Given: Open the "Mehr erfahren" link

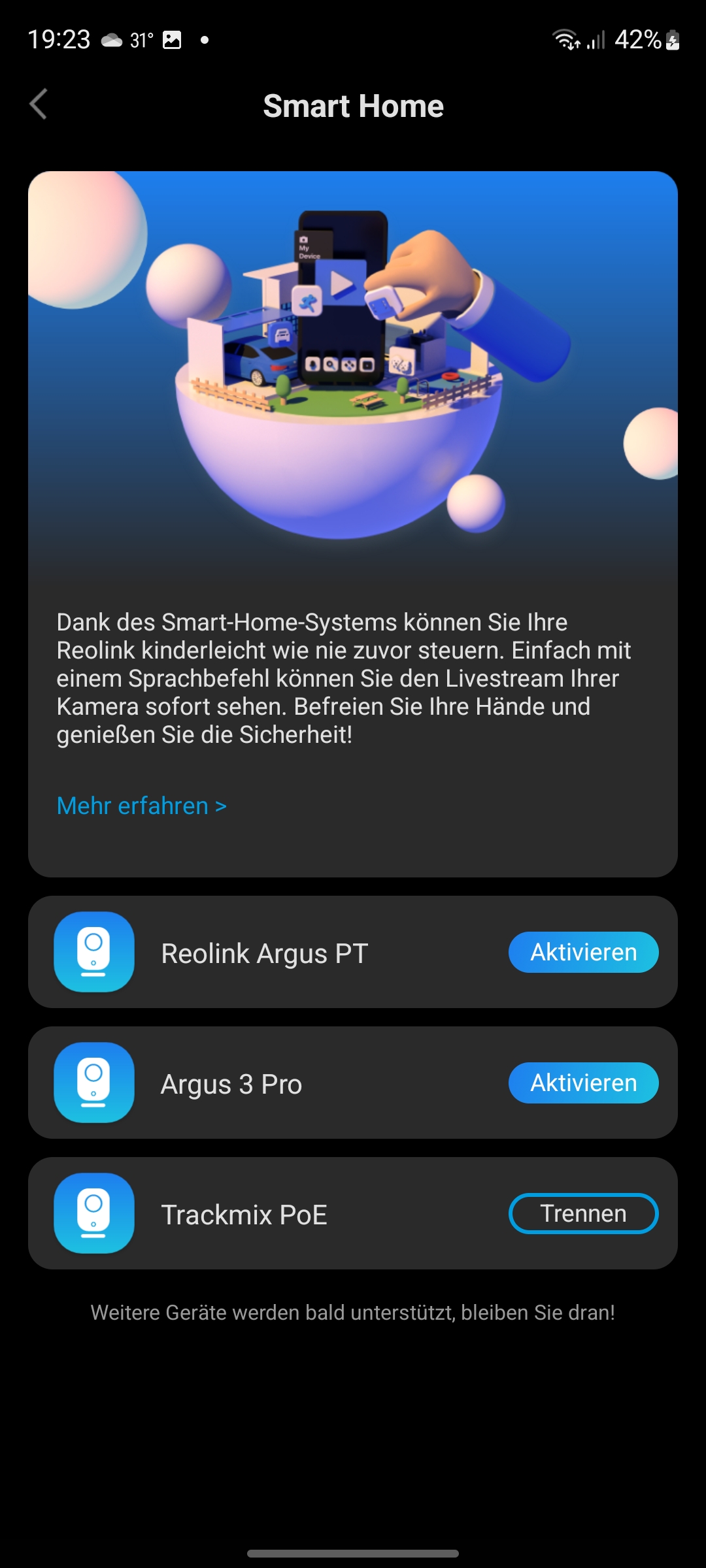Looking at the screenshot, I should click(141, 806).
